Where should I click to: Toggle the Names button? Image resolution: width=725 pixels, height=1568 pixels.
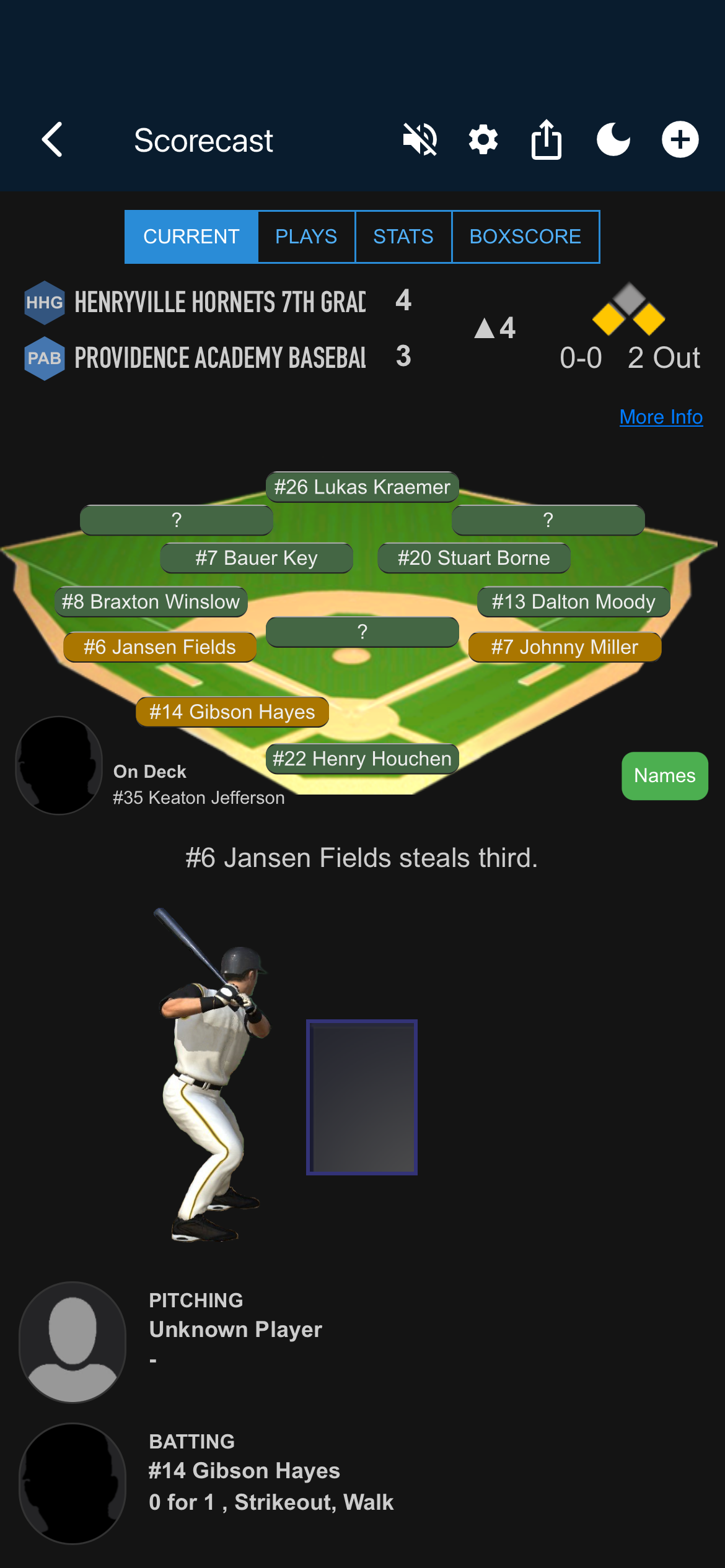coord(664,775)
